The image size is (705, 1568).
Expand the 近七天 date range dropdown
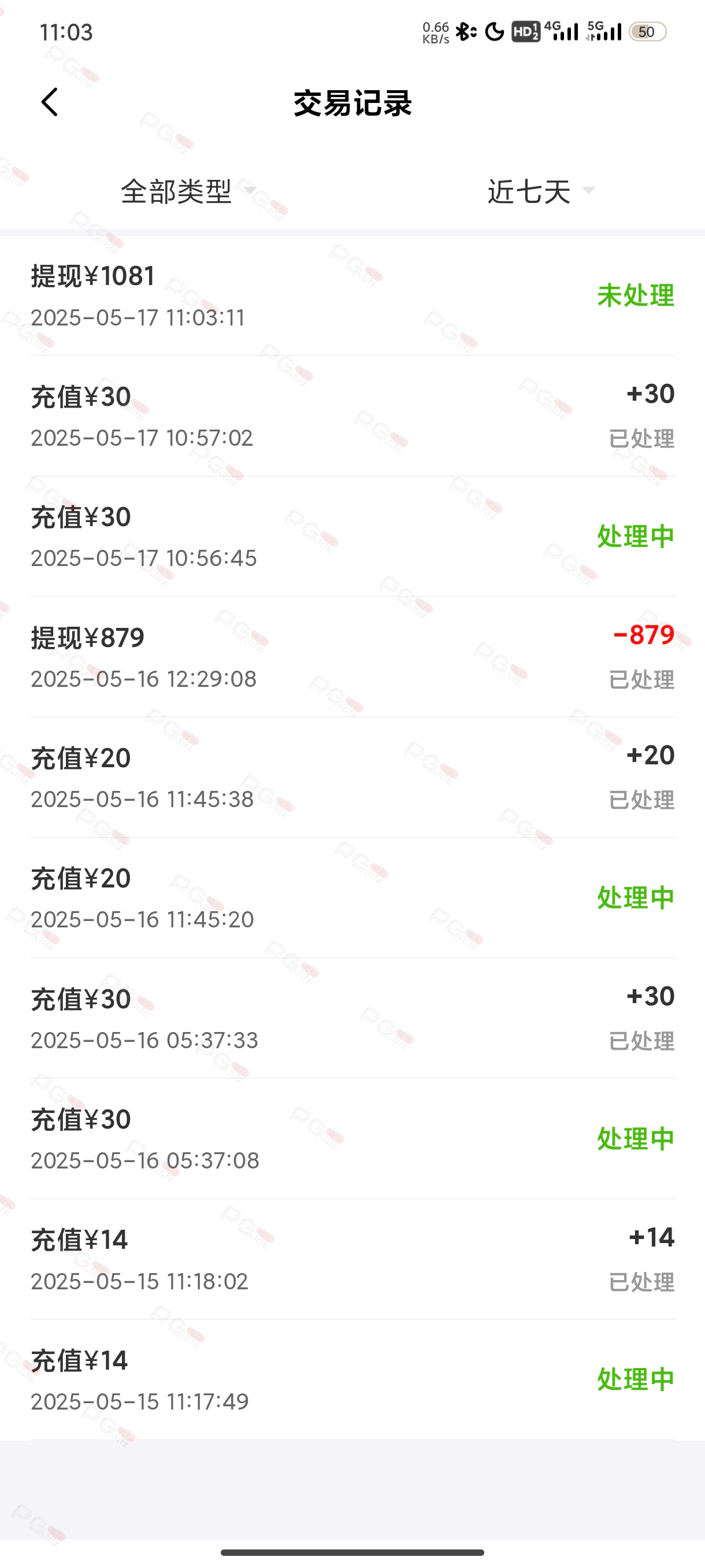541,191
